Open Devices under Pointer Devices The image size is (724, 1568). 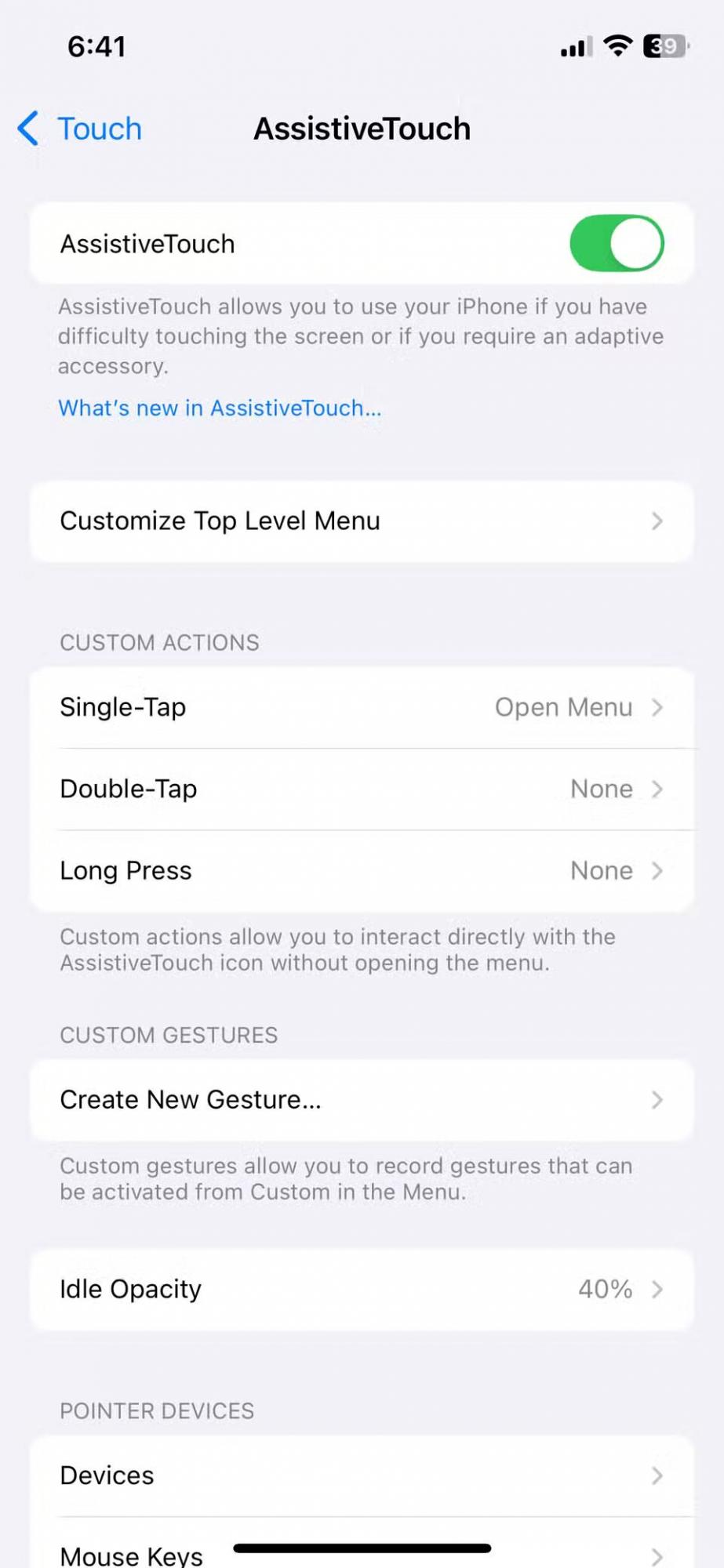click(362, 1475)
